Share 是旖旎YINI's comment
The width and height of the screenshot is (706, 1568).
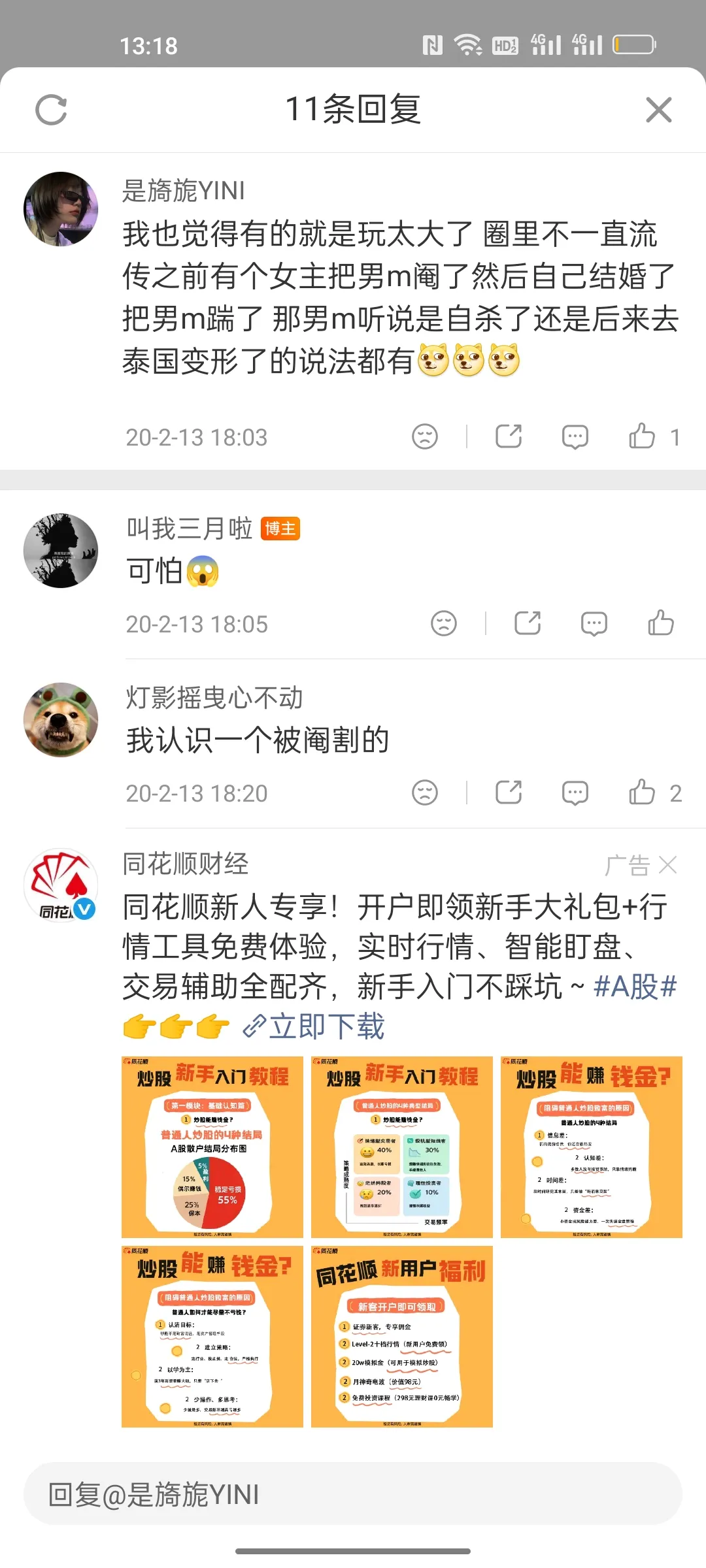click(x=509, y=436)
